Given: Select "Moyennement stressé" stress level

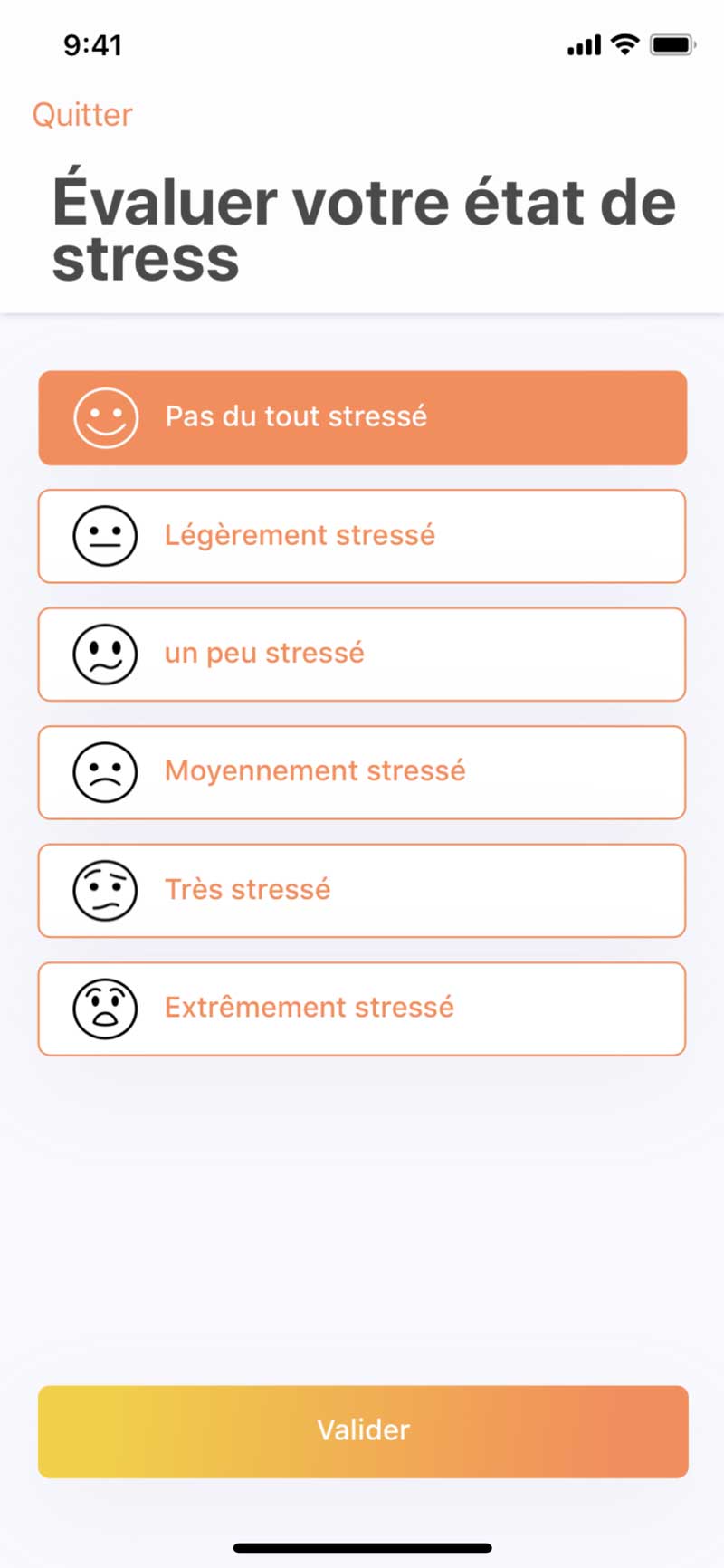Looking at the screenshot, I should (362, 772).
